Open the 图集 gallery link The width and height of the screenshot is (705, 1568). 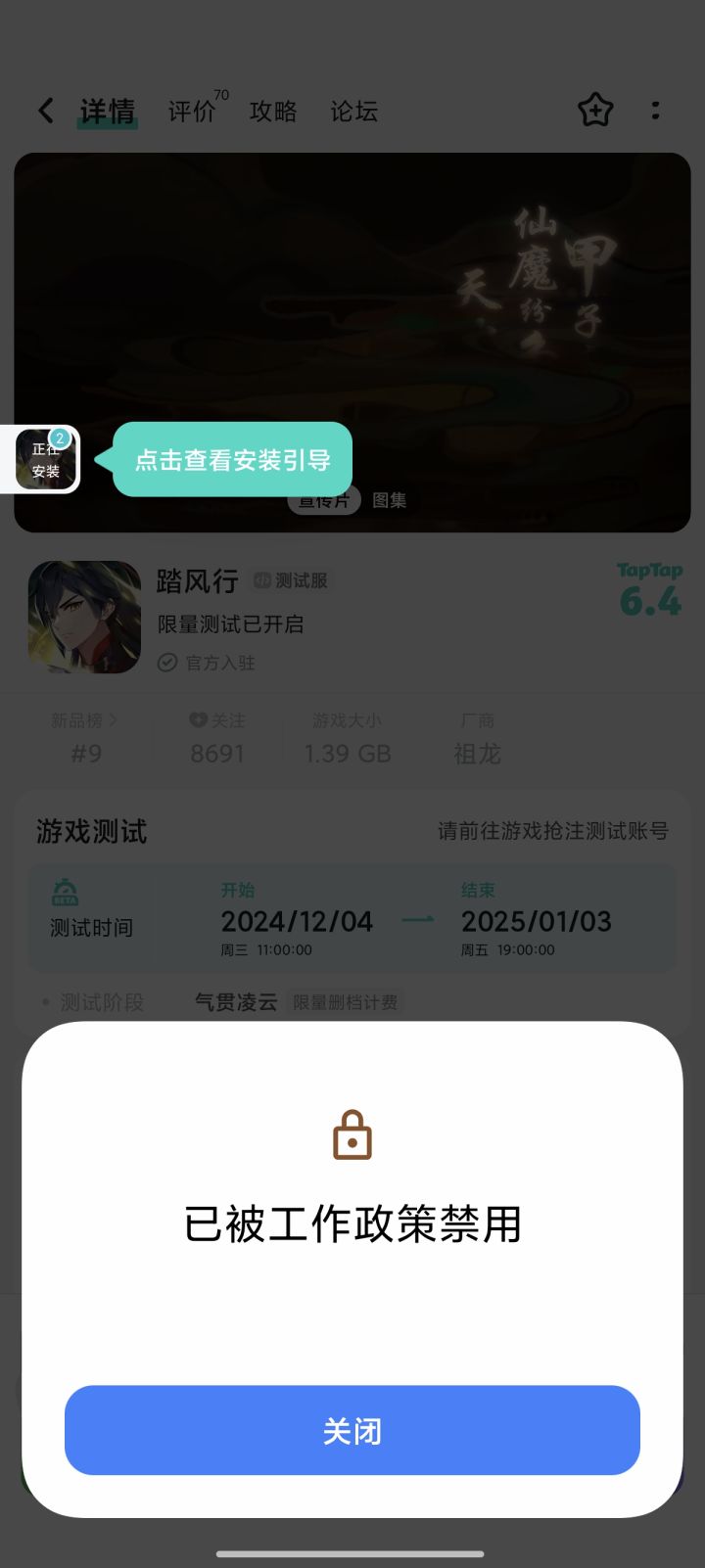388,500
